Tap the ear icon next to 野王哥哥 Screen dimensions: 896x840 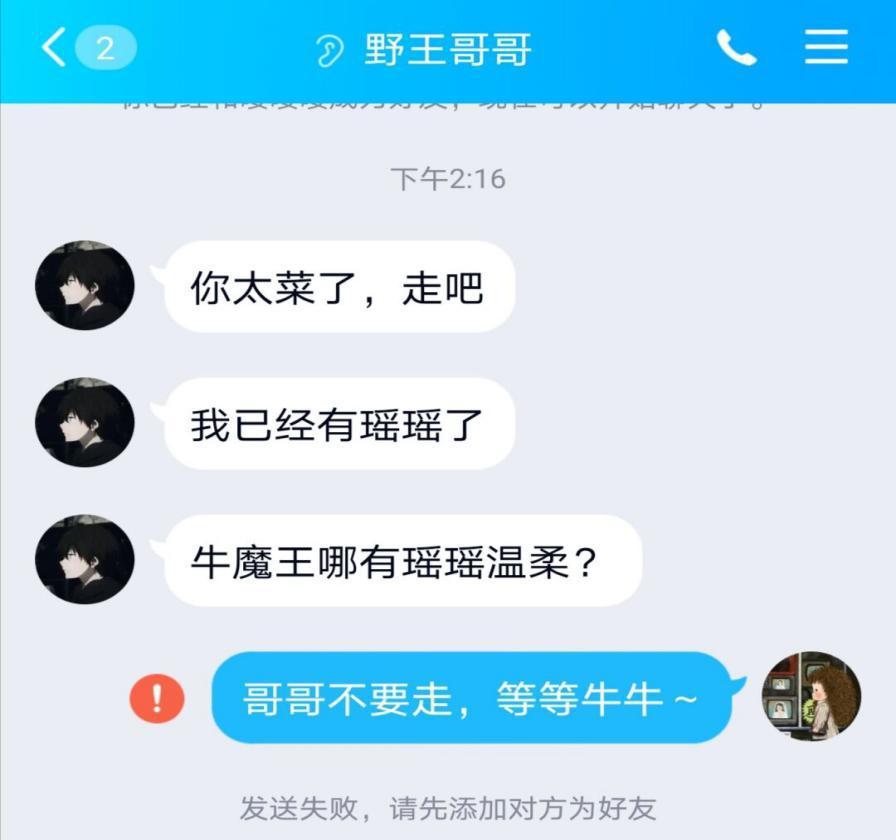(x=329, y=50)
